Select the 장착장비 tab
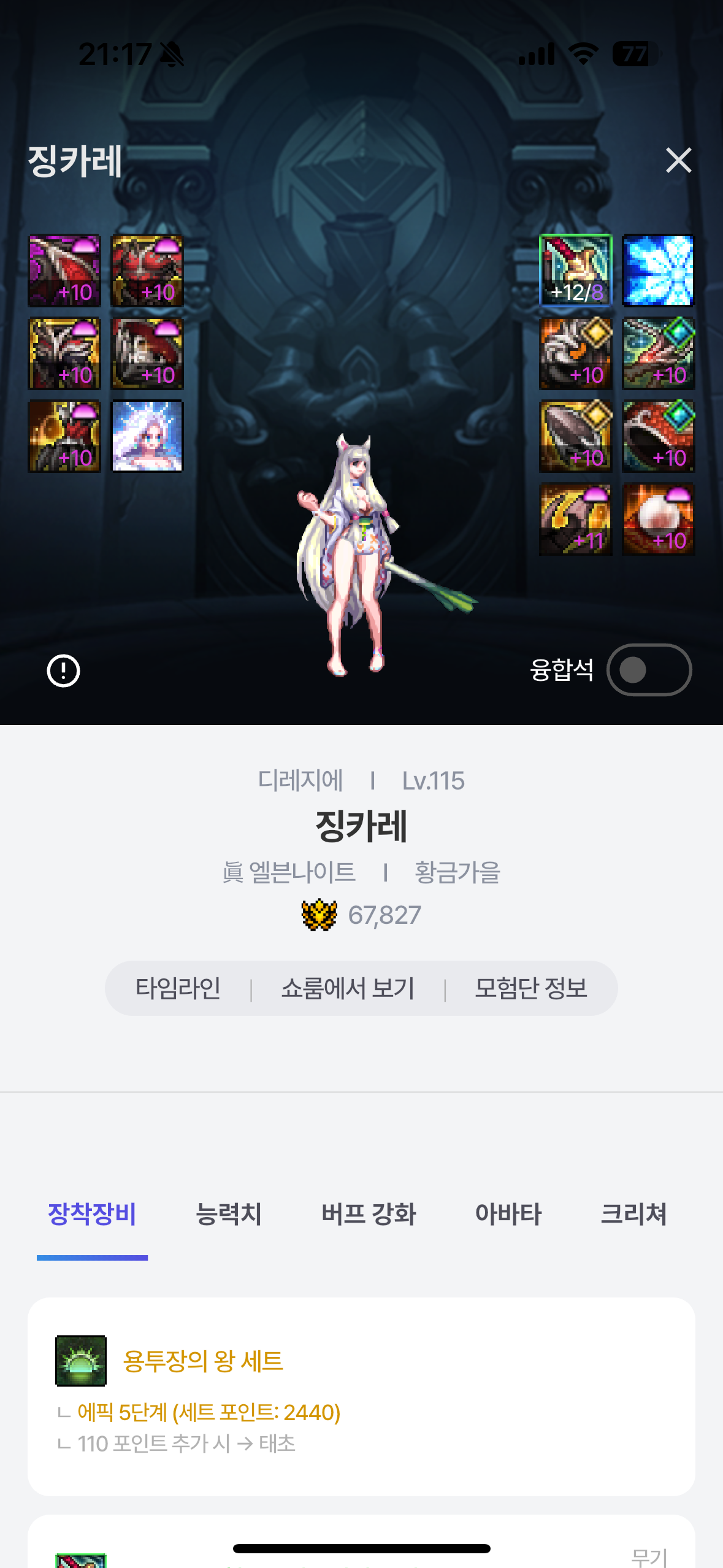 (92, 1213)
